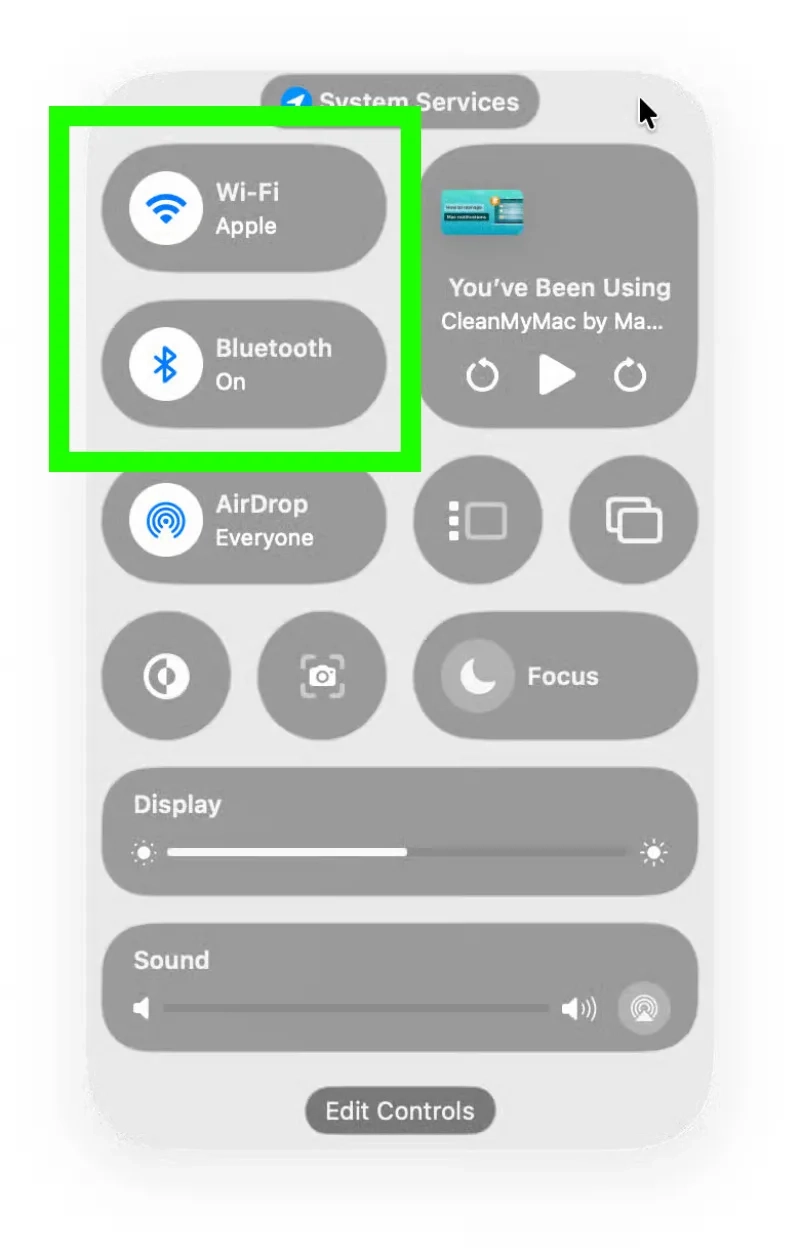Enable Stage Manager
Screen dimensions: 800x1253
[478, 520]
